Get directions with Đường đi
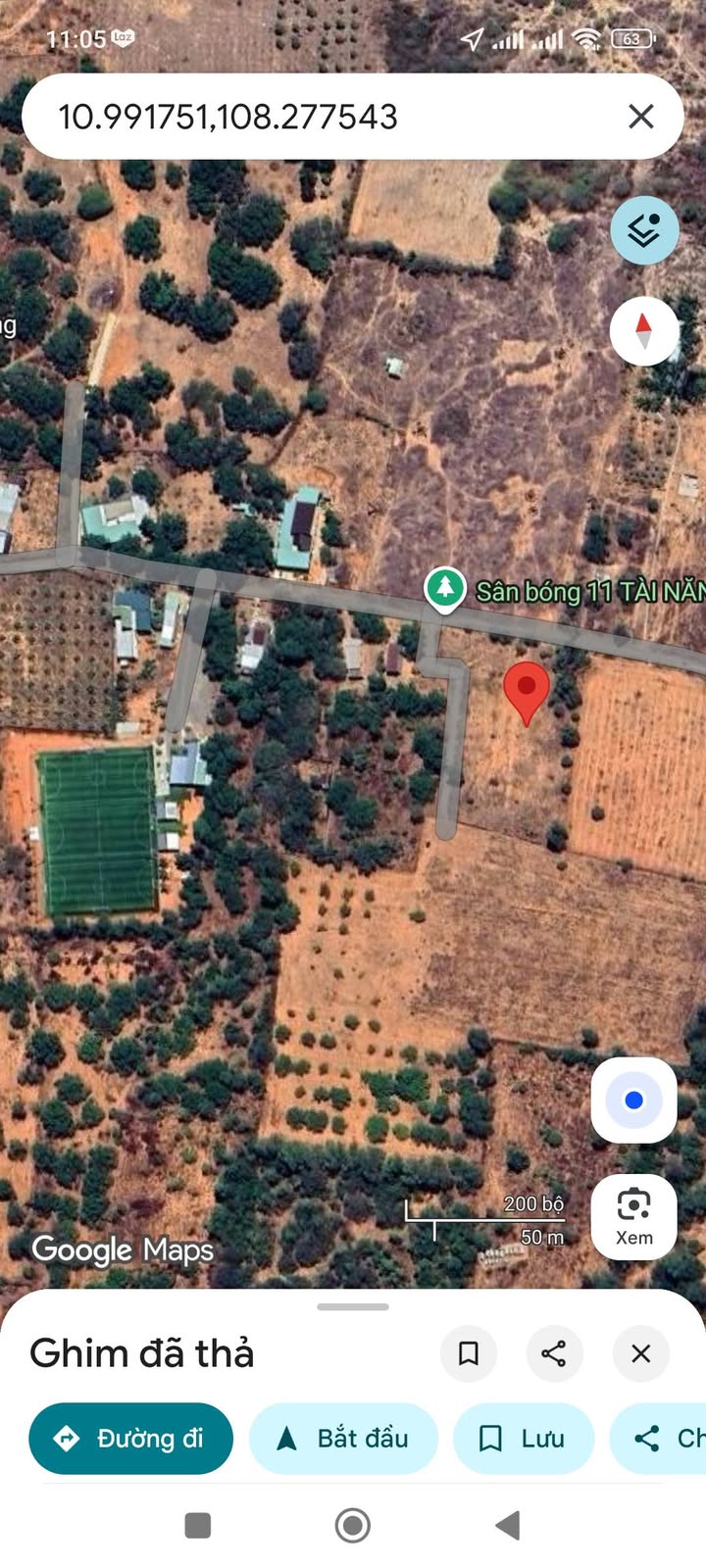 (x=131, y=1439)
